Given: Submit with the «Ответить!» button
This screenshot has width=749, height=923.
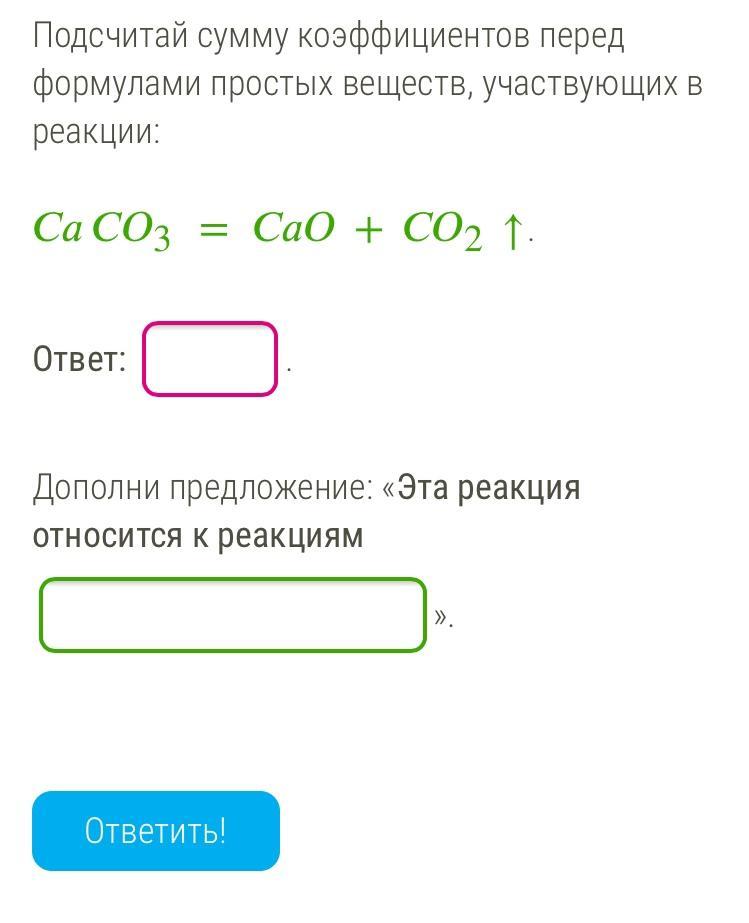Looking at the screenshot, I should [155, 831].
